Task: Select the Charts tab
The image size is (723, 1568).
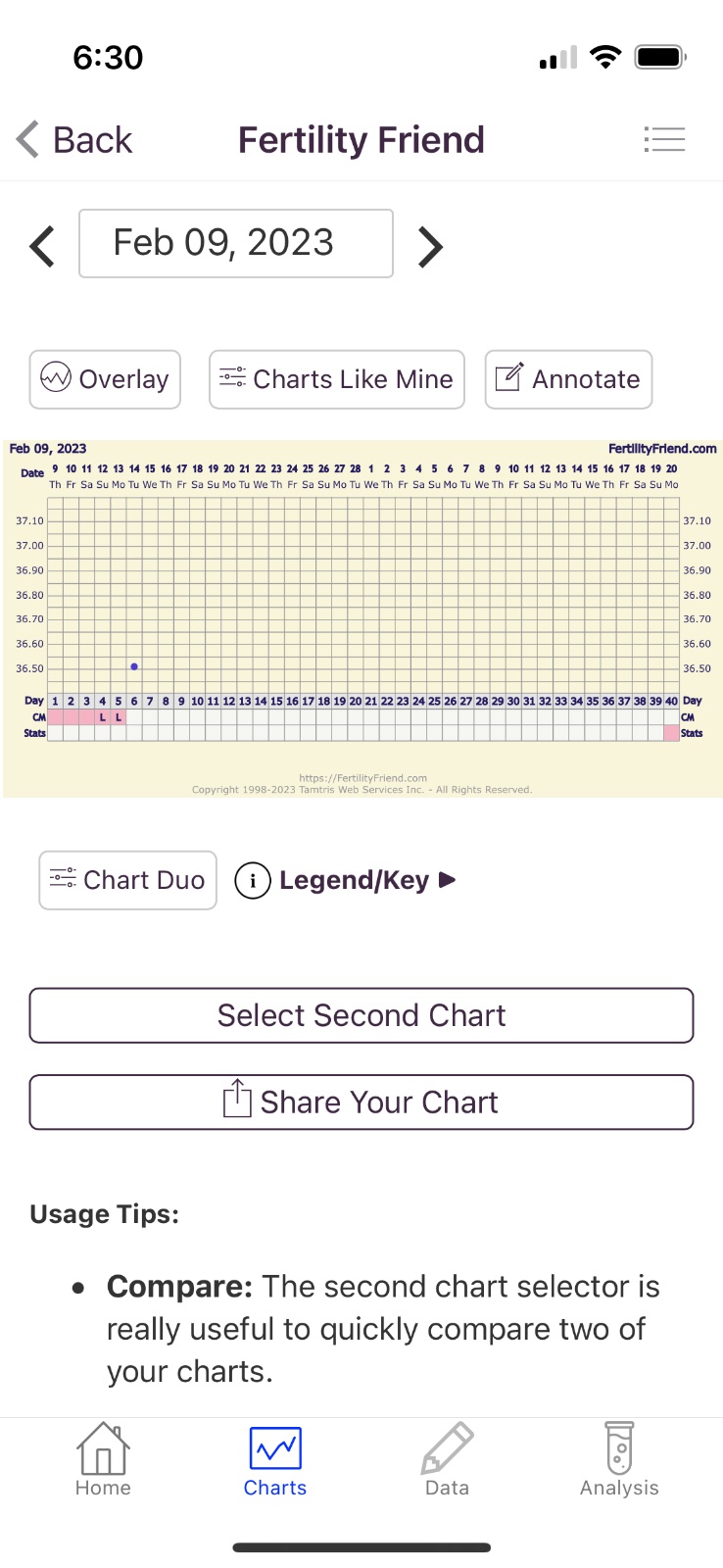Action: coord(275,1460)
